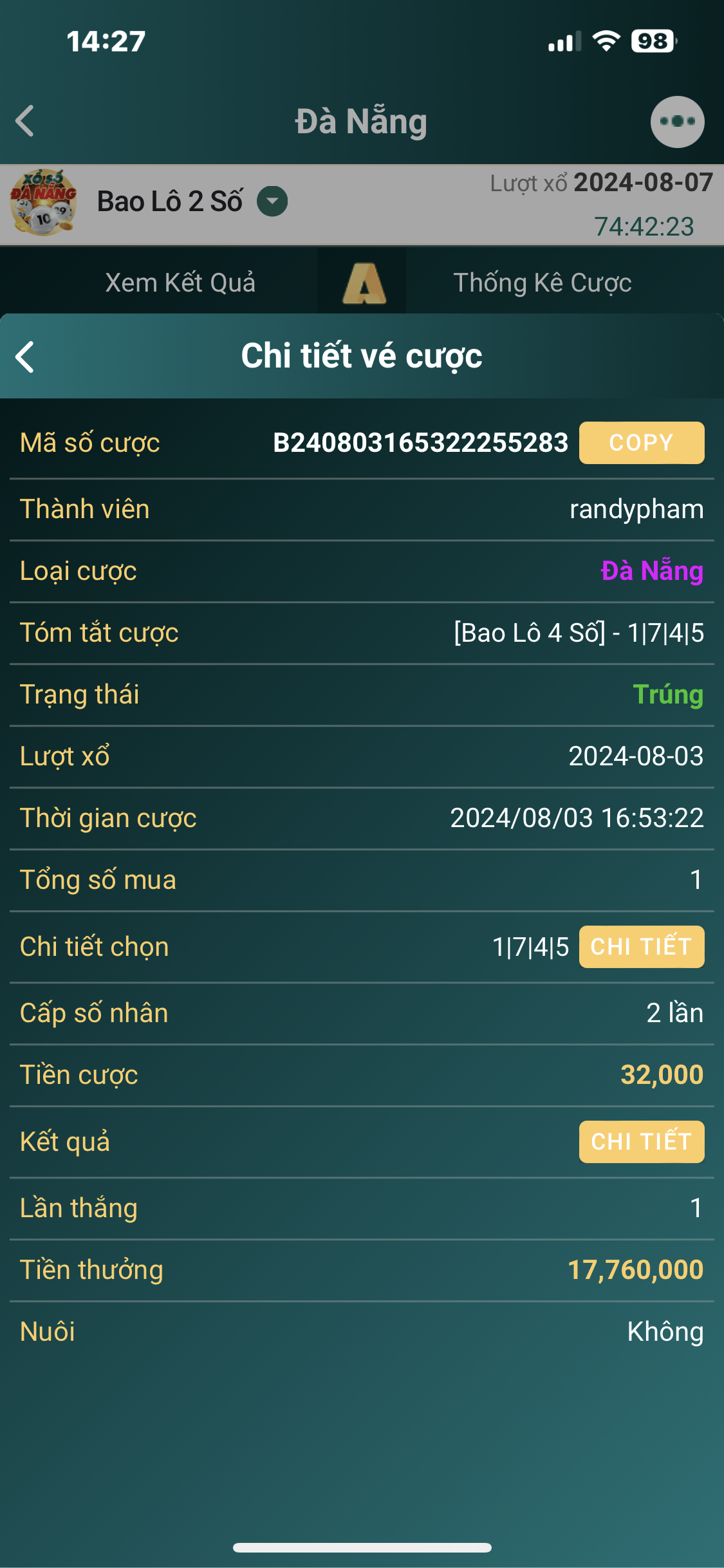This screenshot has height=1568, width=724.
Task: Expand the Bao Lô 2 Số dropdown
Action: 272,201
